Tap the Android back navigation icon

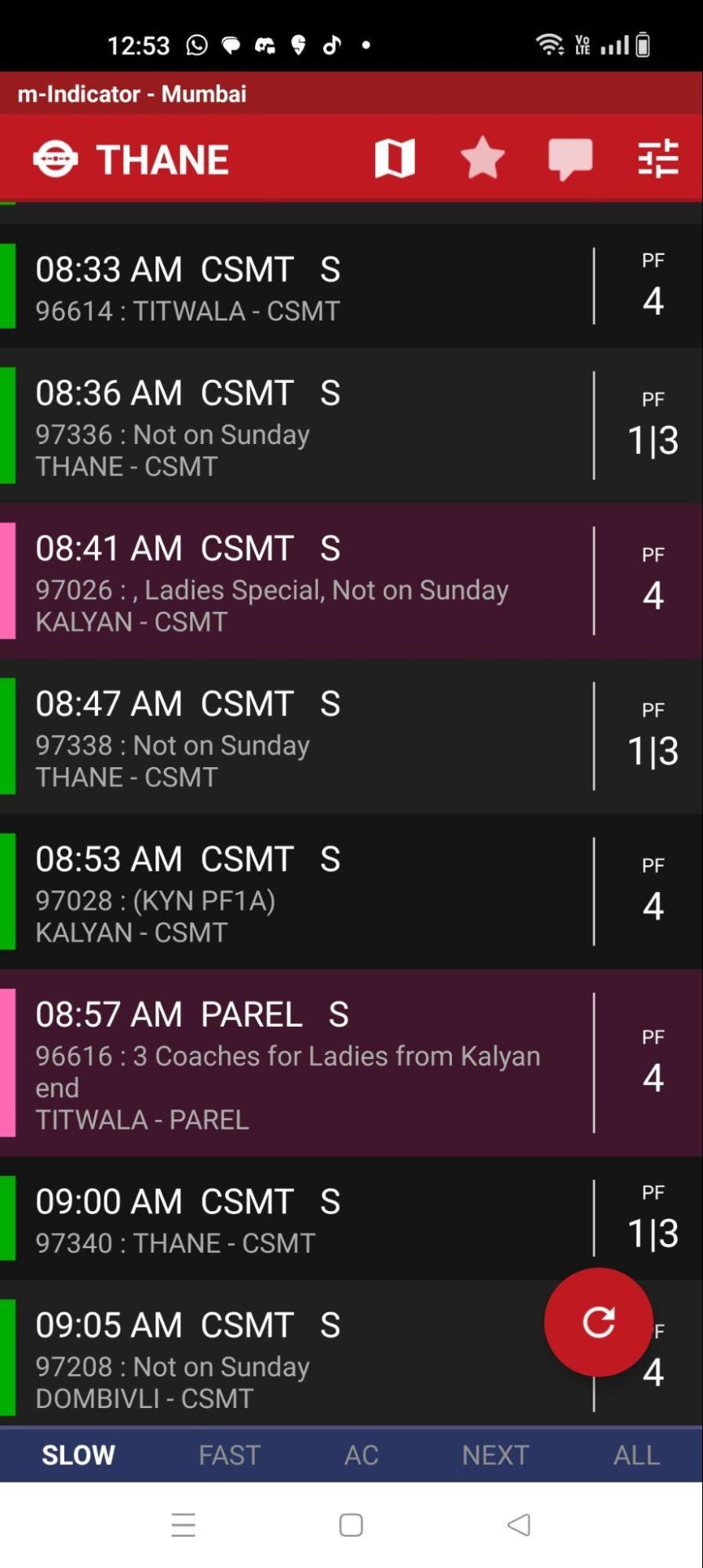pyautogui.click(x=517, y=1524)
